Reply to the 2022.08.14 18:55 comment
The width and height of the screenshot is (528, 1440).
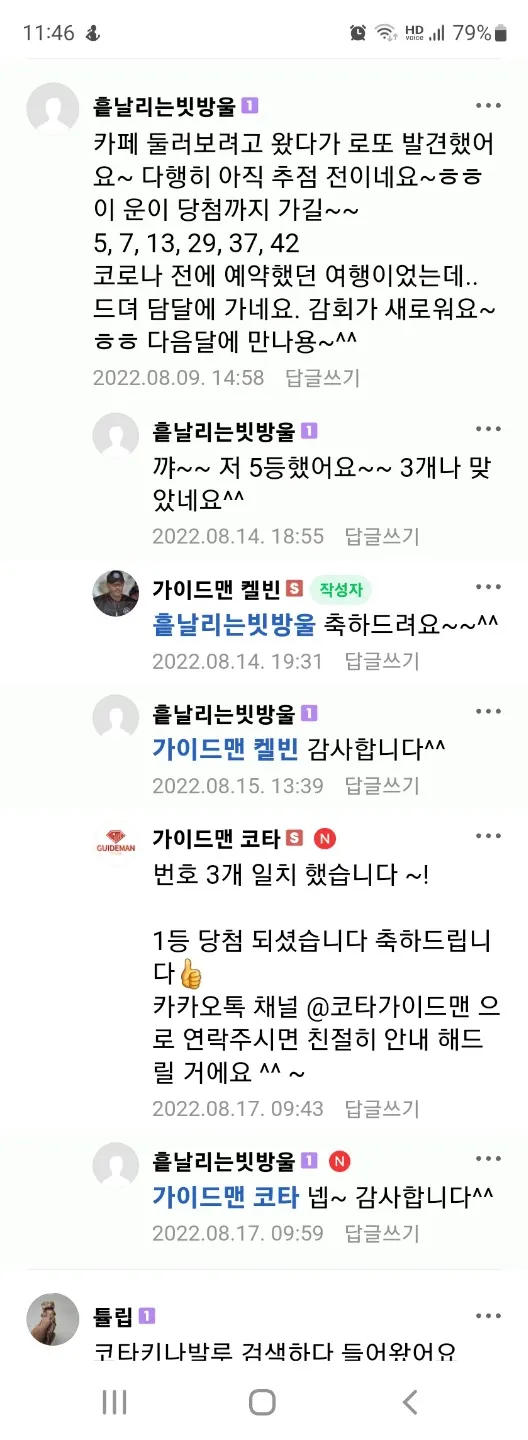pos(382,536)
